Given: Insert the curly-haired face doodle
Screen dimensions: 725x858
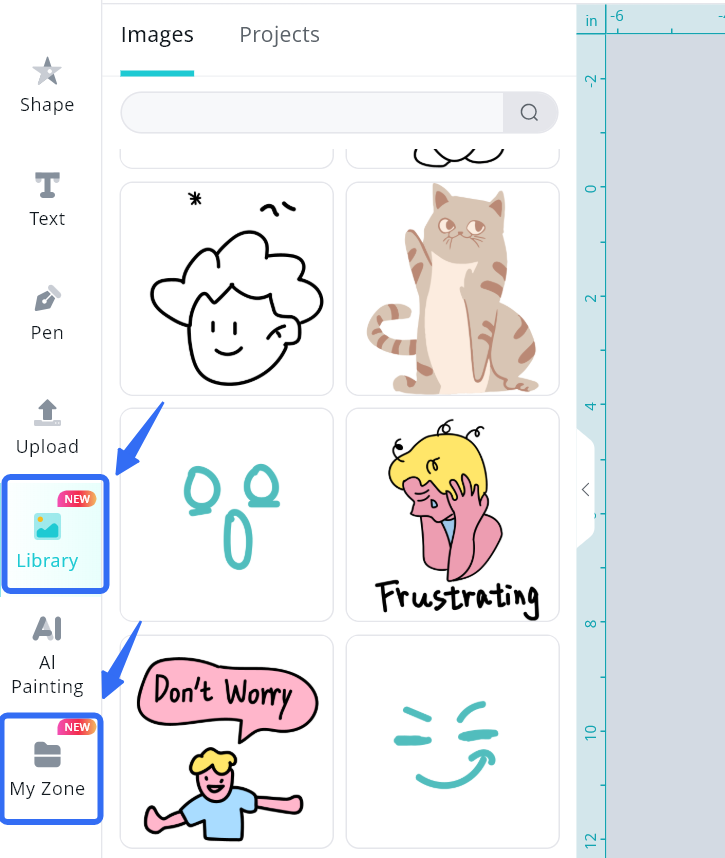Looking at the screenshot, I should coord(226,289).
